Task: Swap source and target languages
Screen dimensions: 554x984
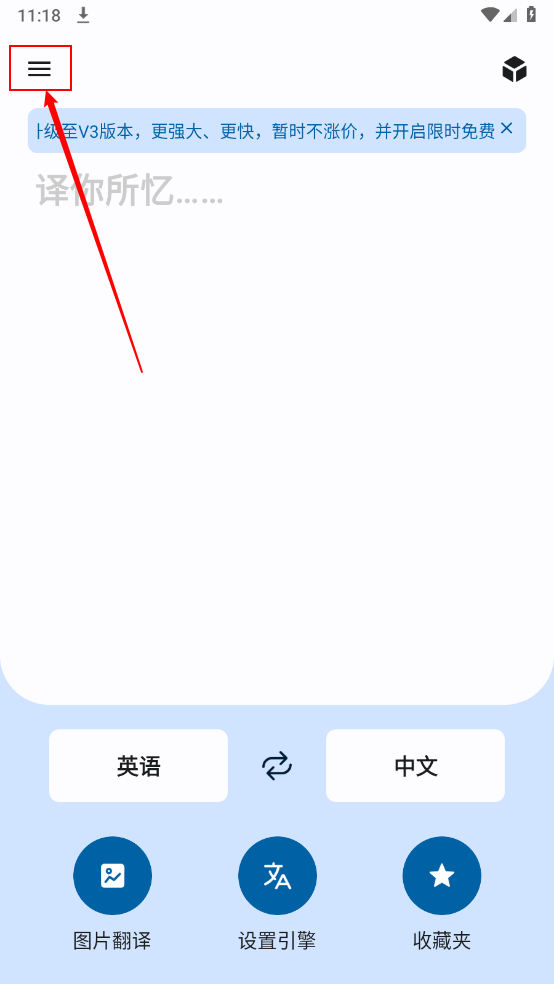Action: pos(277,766)
